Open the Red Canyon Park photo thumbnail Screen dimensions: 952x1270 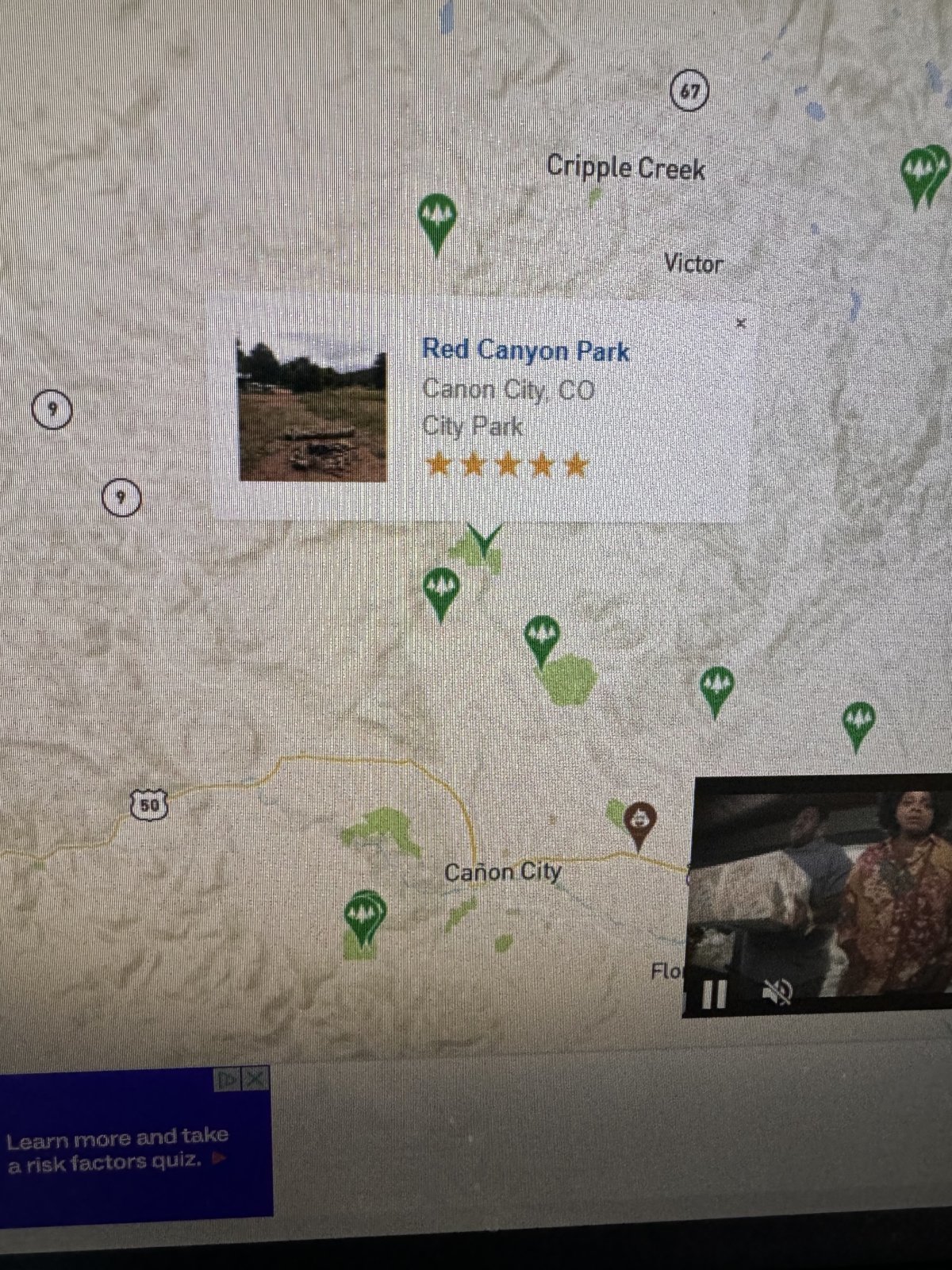click(x=313, y=410)
